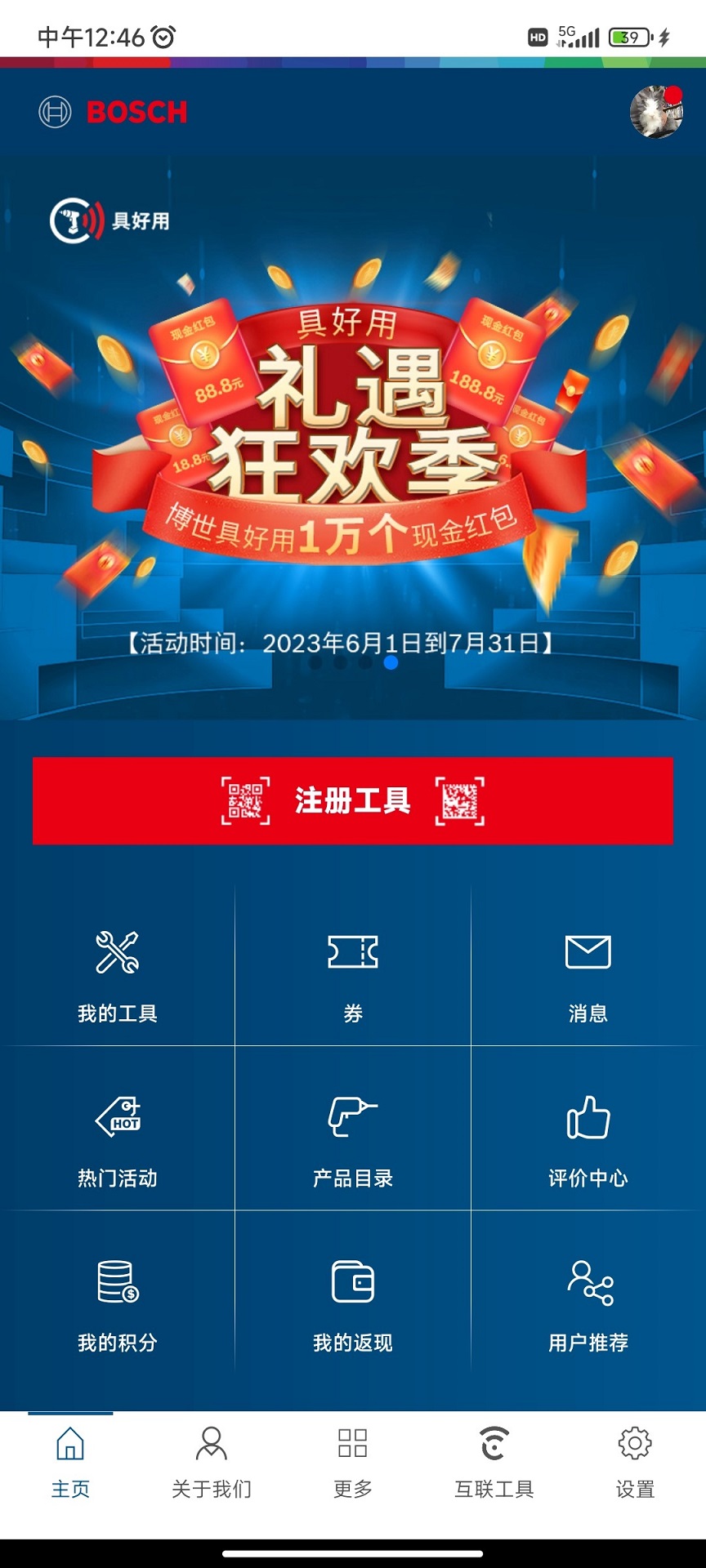706x1568 pixels.
Task: Open 我的工具 (My Tools) icon
Action: [x=117, y=955]
